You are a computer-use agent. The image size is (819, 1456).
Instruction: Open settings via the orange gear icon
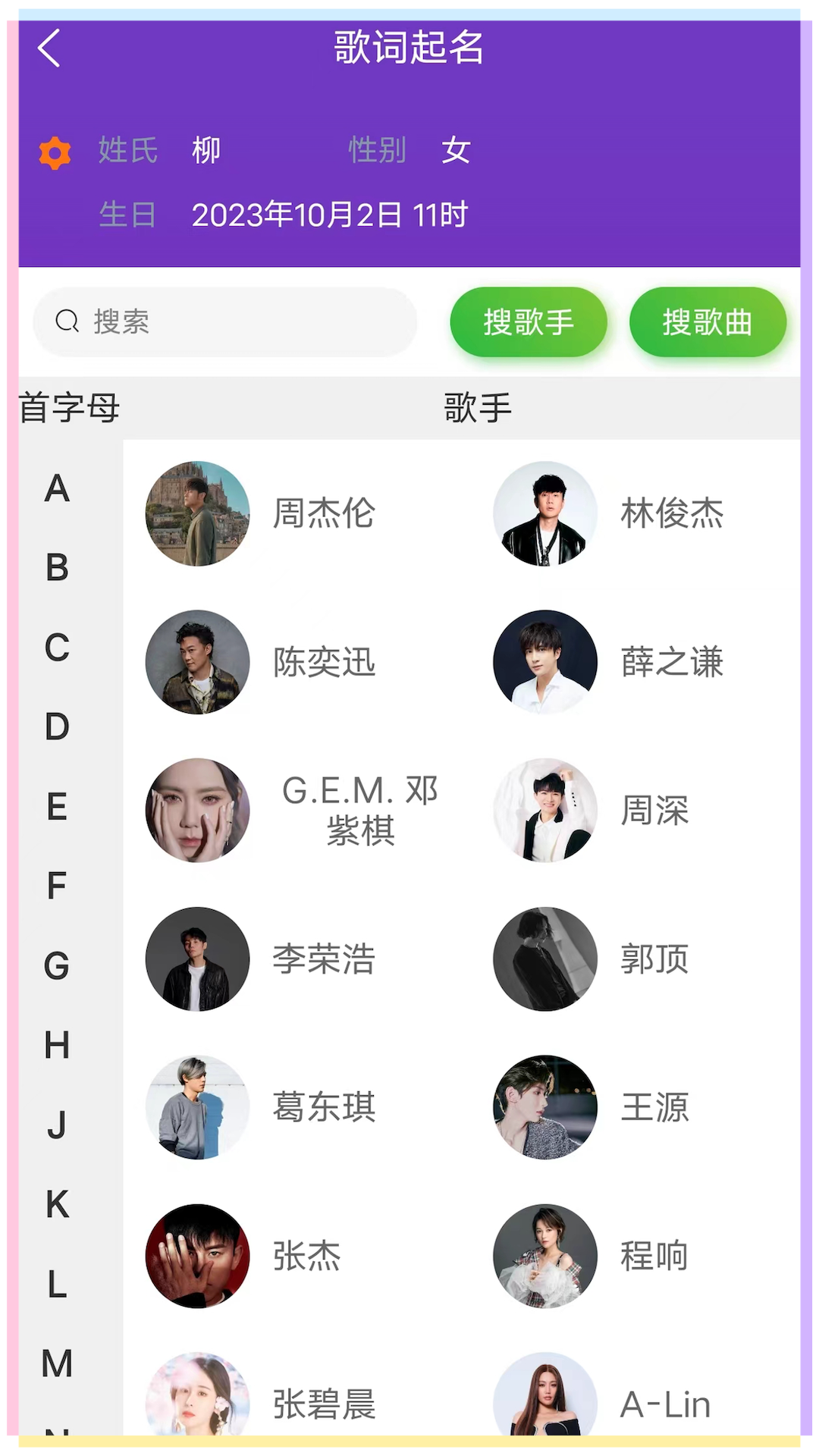(x=55, y=152)
